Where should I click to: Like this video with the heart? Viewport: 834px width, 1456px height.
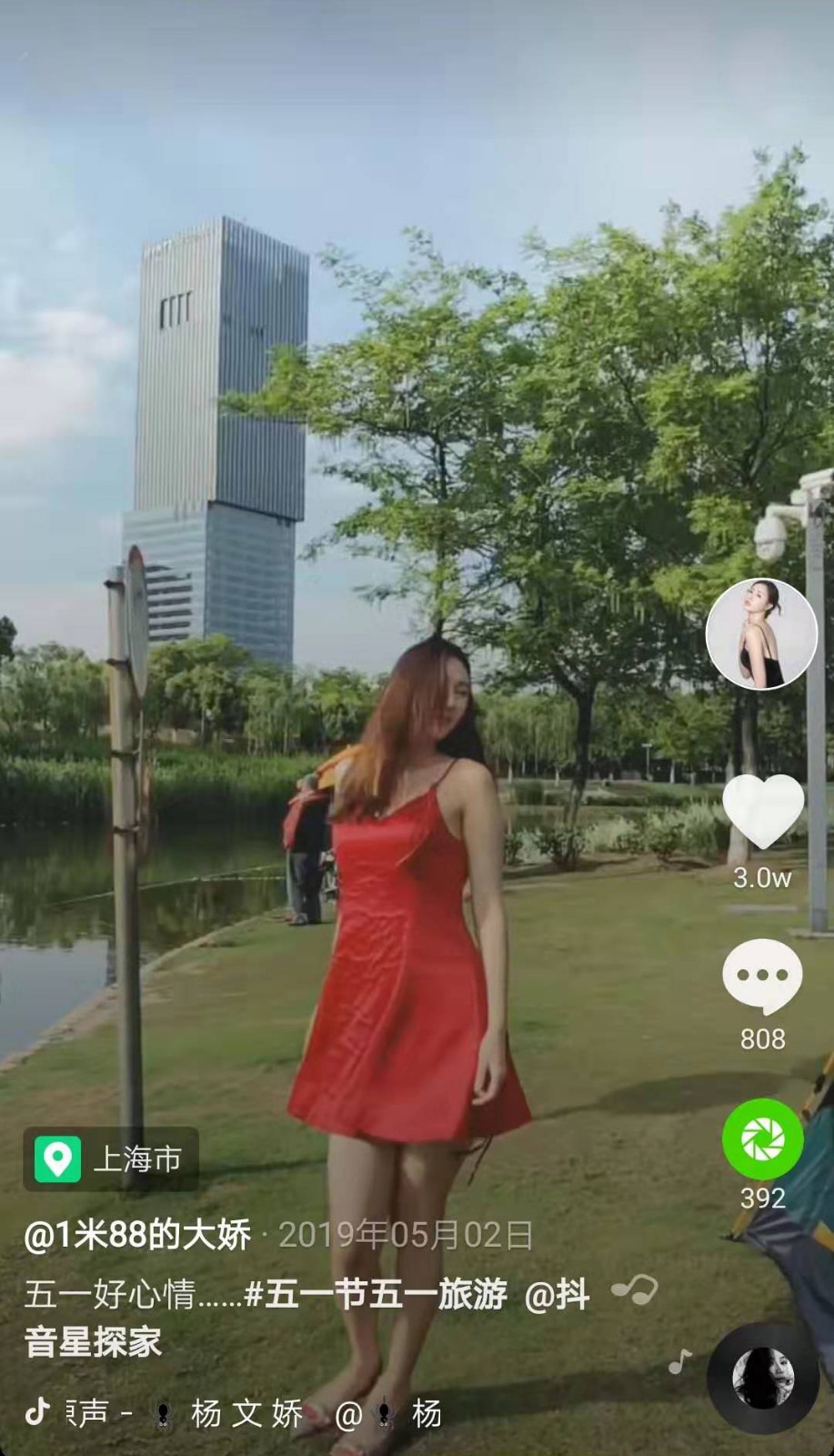click(x=762, y=813)
